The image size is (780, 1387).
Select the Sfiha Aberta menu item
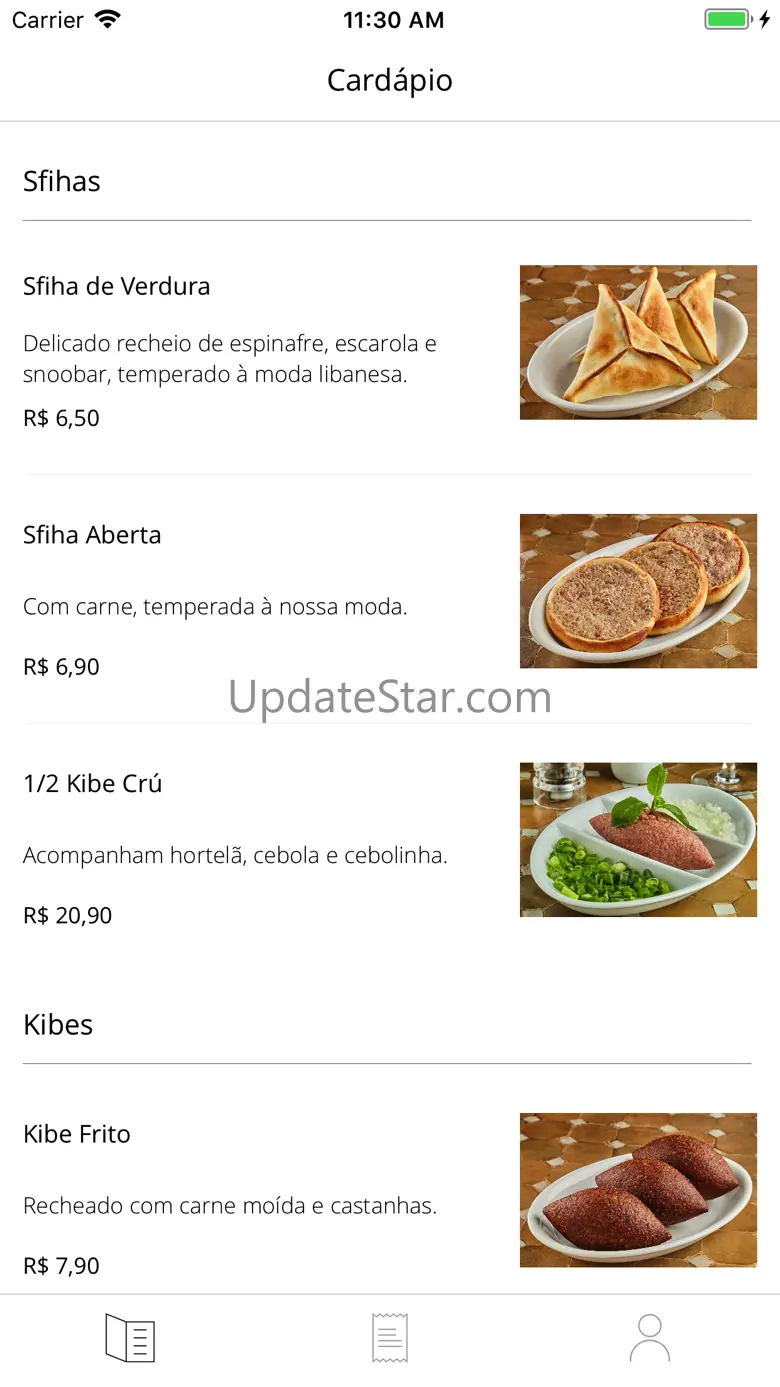point(388,598)
